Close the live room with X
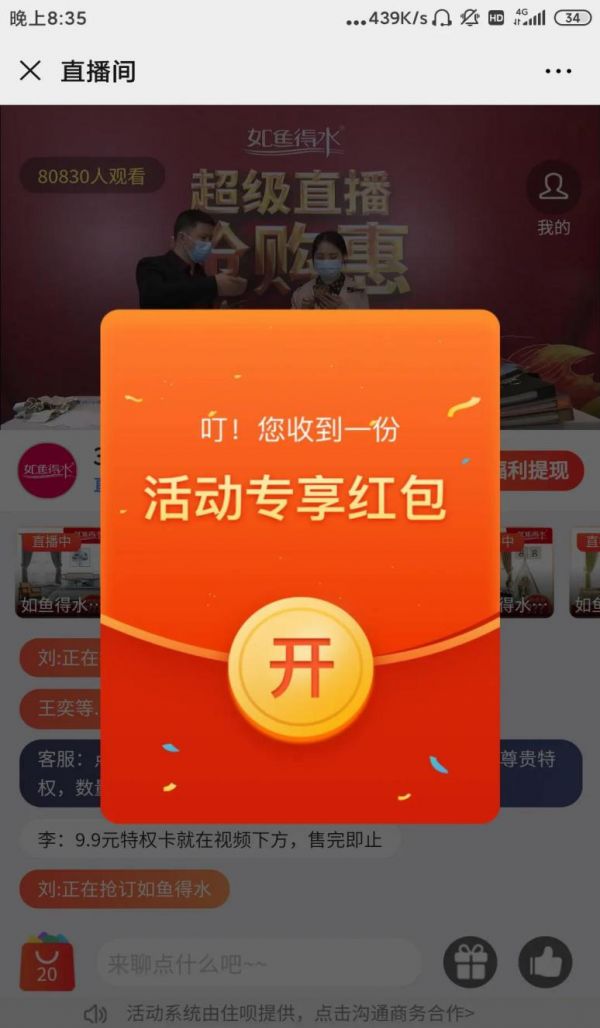The width and height of the screenshot is (600, 1028). 31,71
